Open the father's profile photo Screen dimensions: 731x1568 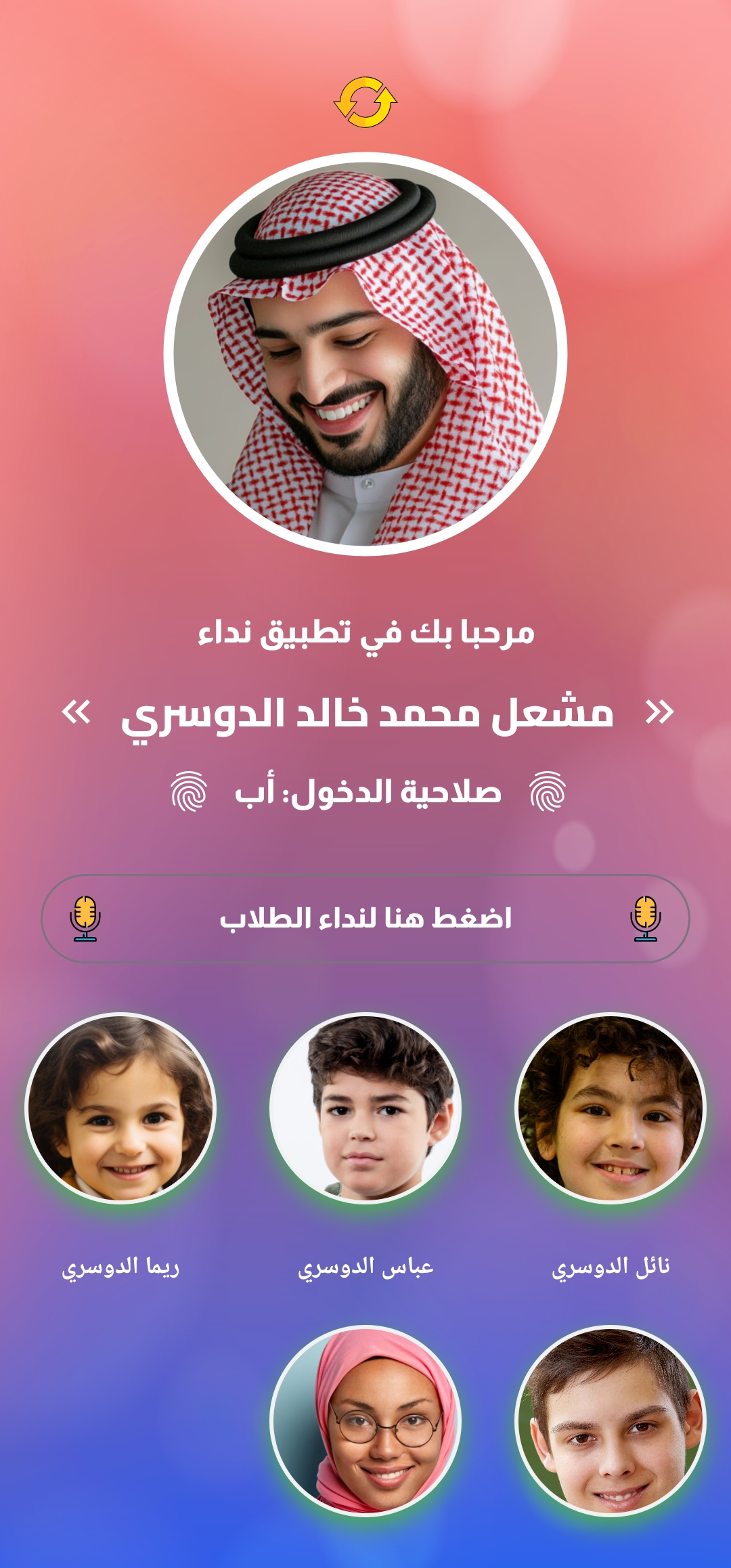pyautogui.click(x=365, y=354)
